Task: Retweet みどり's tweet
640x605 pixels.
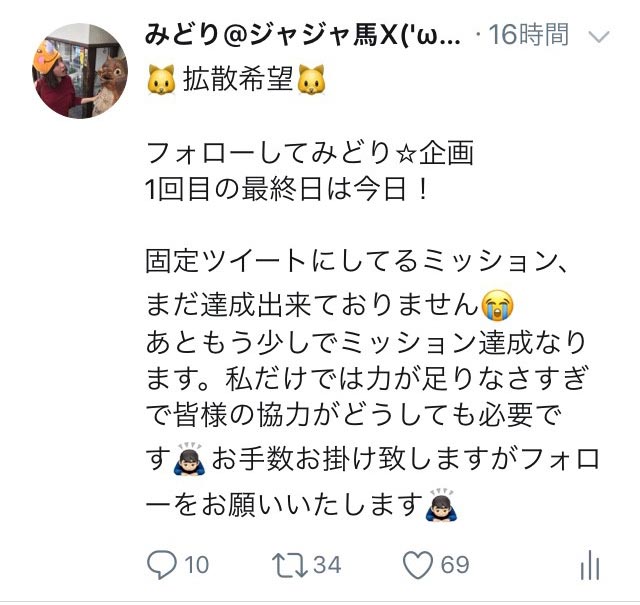Action: click(292, 565)
